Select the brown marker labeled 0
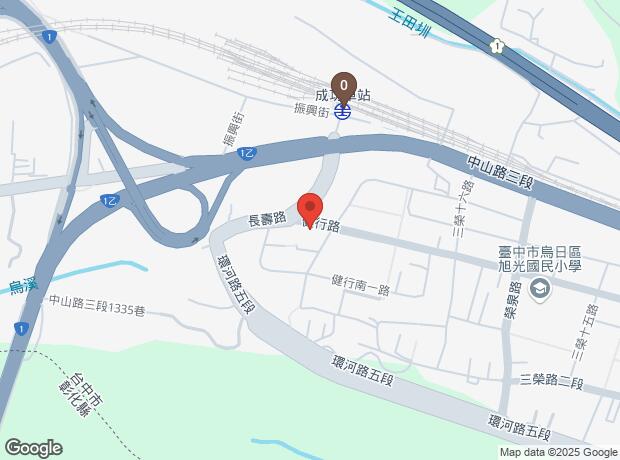 point(343,86)
